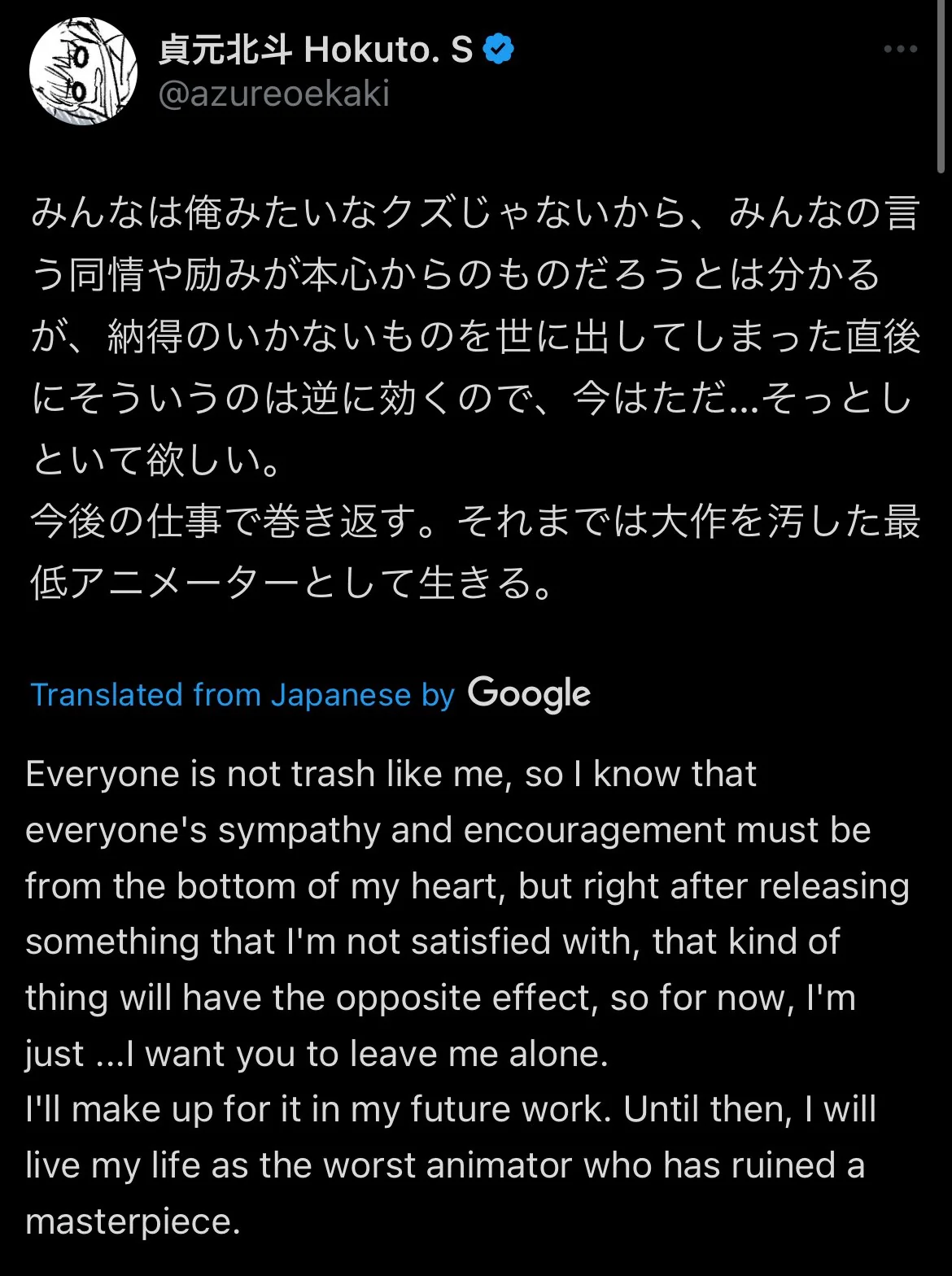This screenshot has width=952, height=1276.
Task: Tap the Translated from Japanese link
Action: click(x=242, y=695)
